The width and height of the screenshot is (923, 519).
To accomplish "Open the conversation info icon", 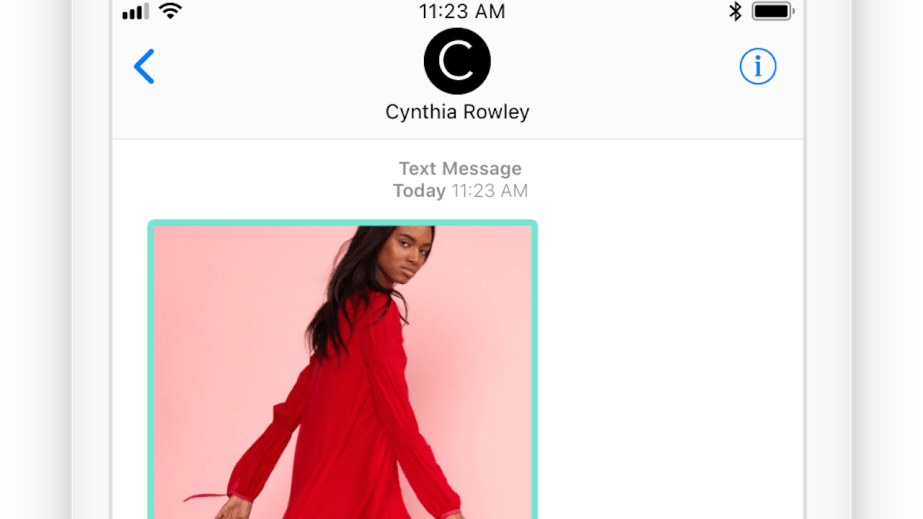I will tap(757, 67).
